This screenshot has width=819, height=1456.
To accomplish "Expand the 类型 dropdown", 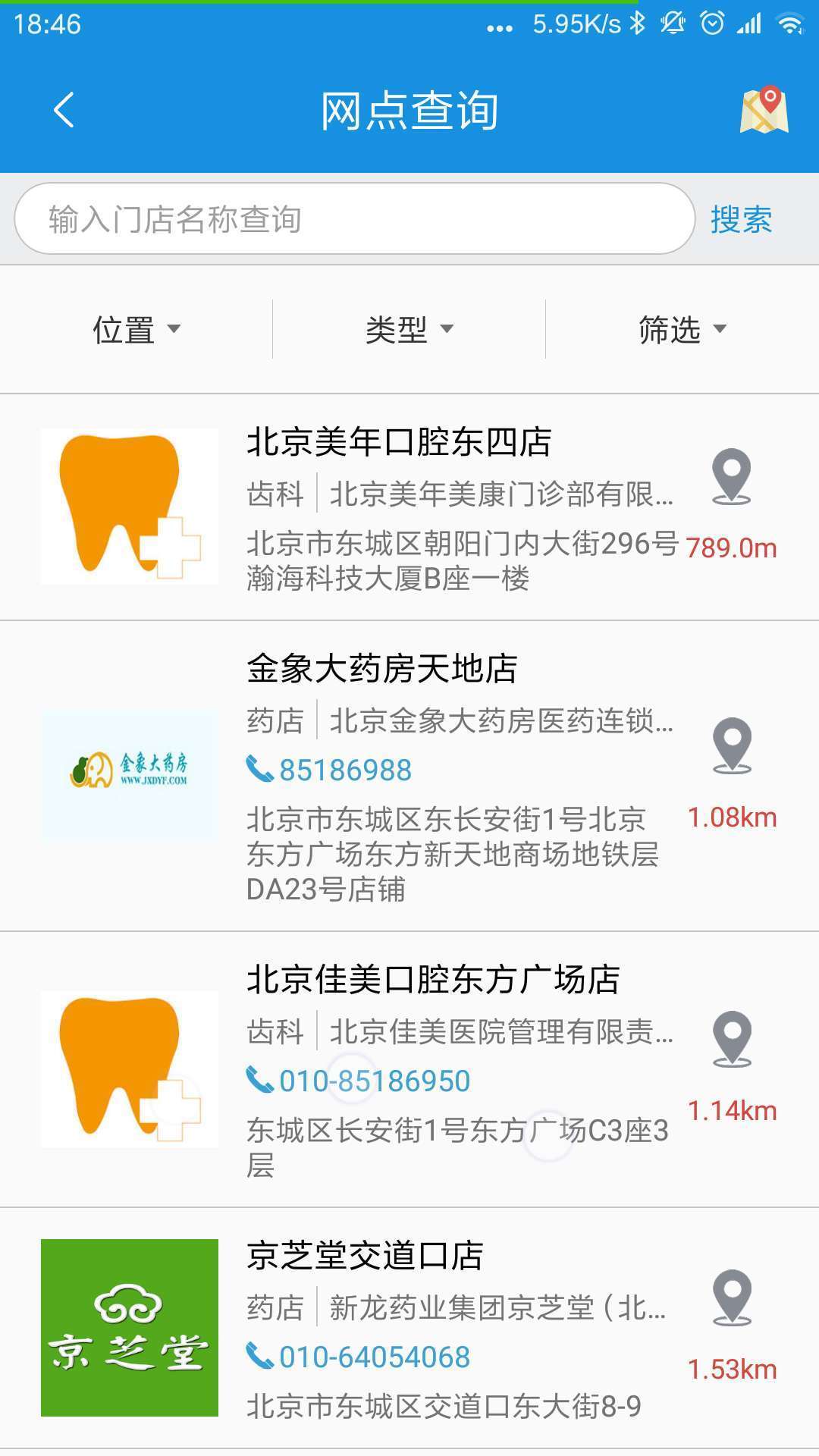I will click(x=409, y=329).
